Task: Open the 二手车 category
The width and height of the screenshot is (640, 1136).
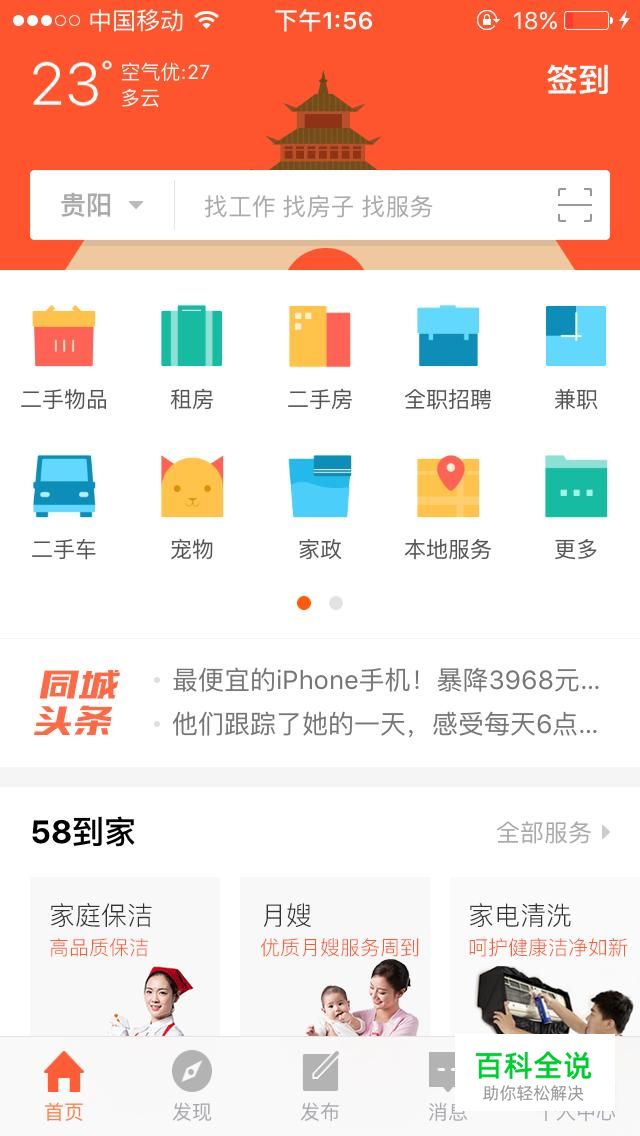Action: tap(64, 506)
